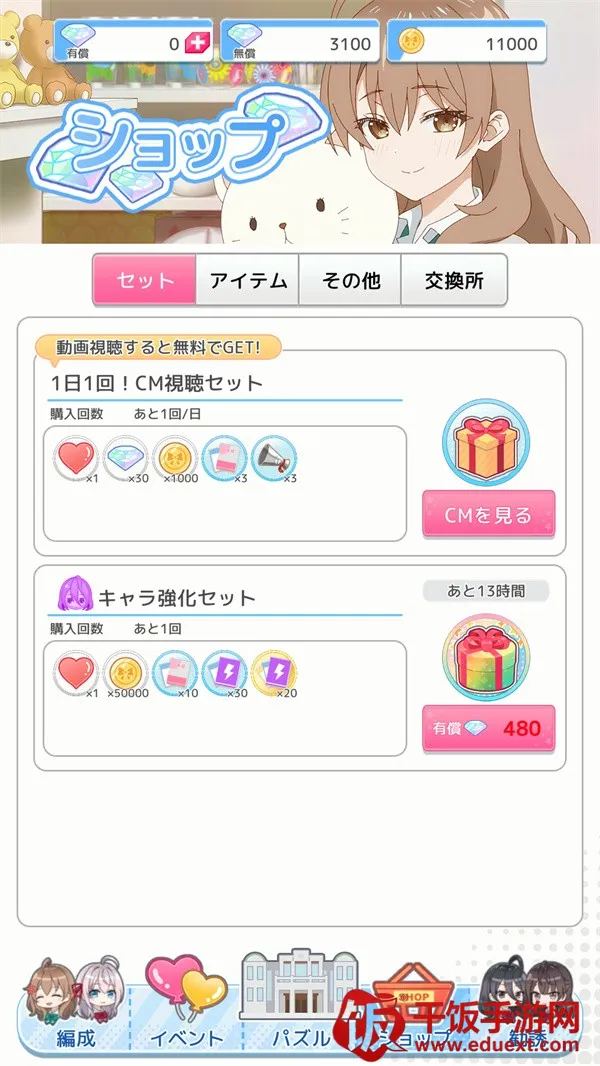Tap the plus icon to add paid gems
The image size is (600, 1066).
[x=197, y=44]
